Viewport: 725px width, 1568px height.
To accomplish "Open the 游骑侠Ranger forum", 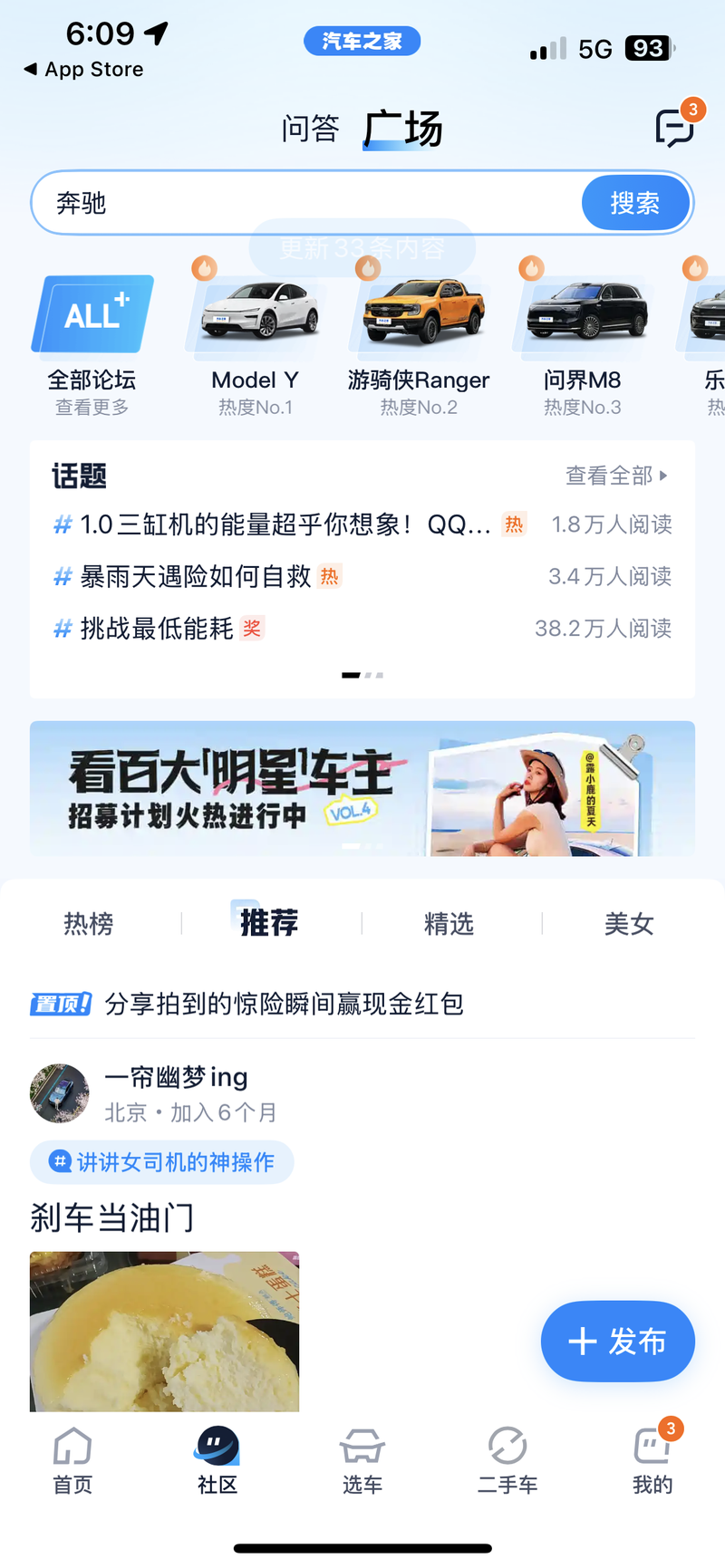I will pos(419,344).
